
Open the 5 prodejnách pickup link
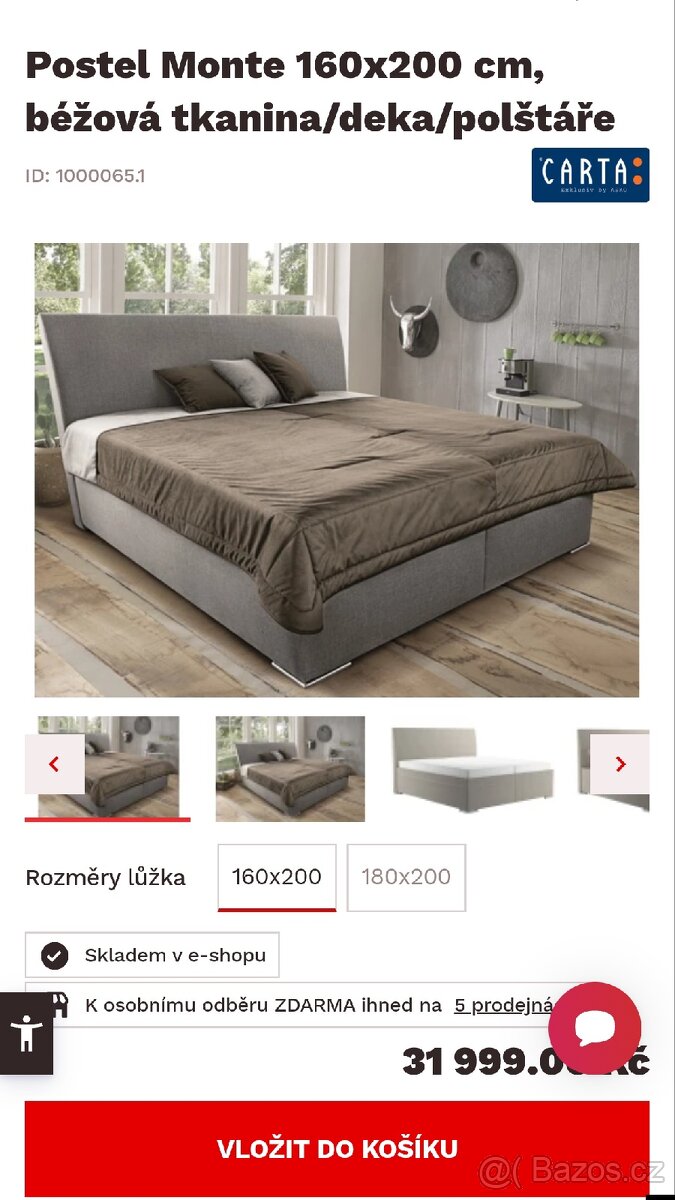tap(502, 1005)
